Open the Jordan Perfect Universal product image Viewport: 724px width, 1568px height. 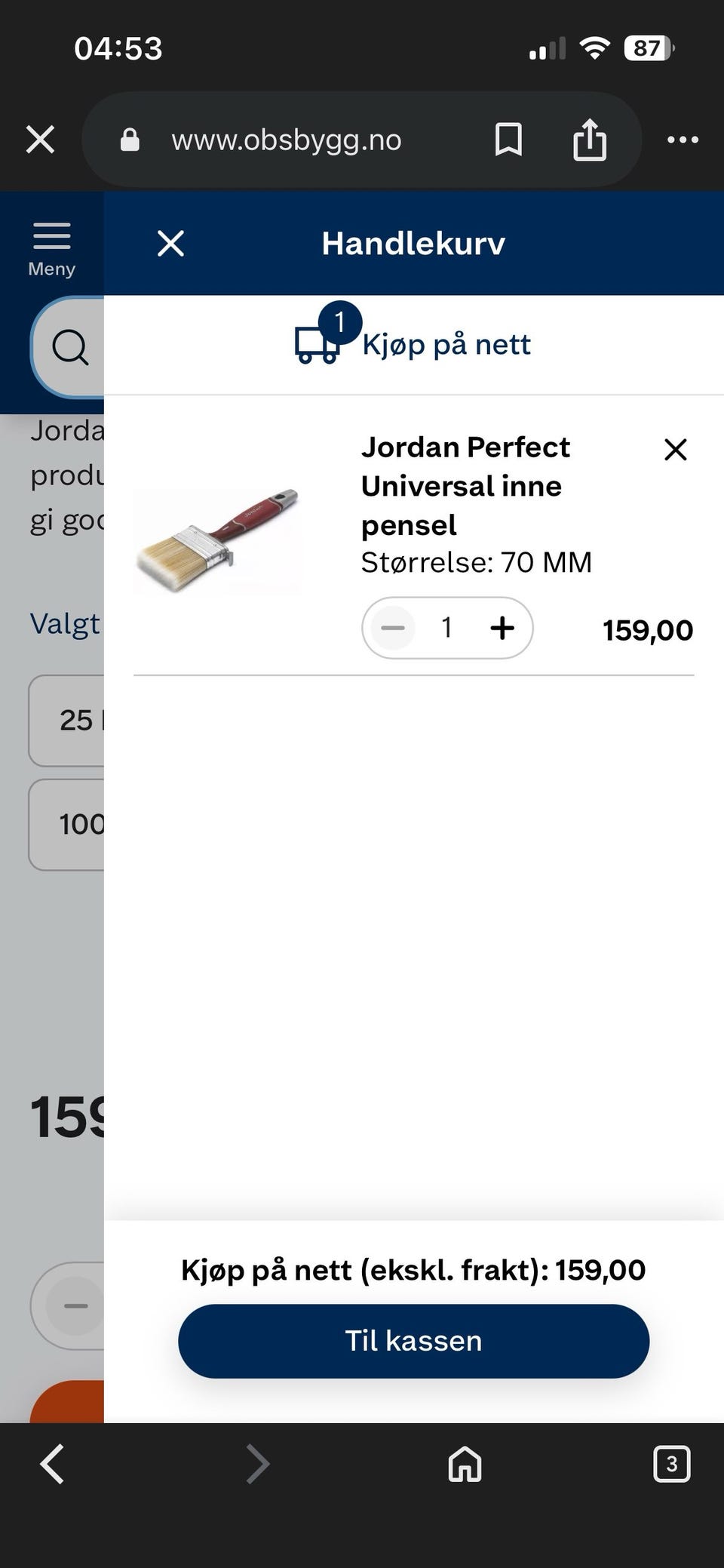pos(219,540)
